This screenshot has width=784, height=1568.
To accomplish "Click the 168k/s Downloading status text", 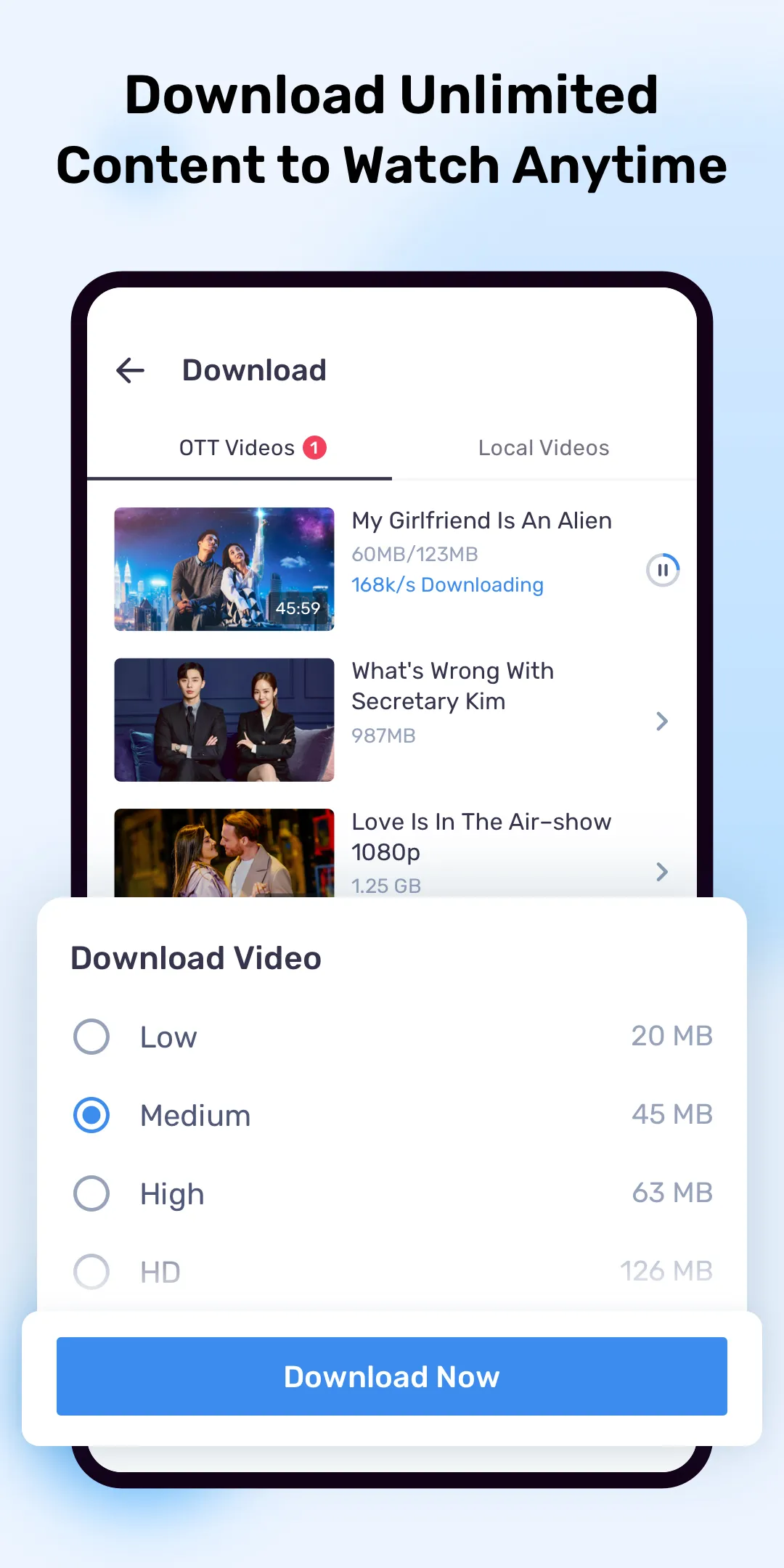I will 446,584.
